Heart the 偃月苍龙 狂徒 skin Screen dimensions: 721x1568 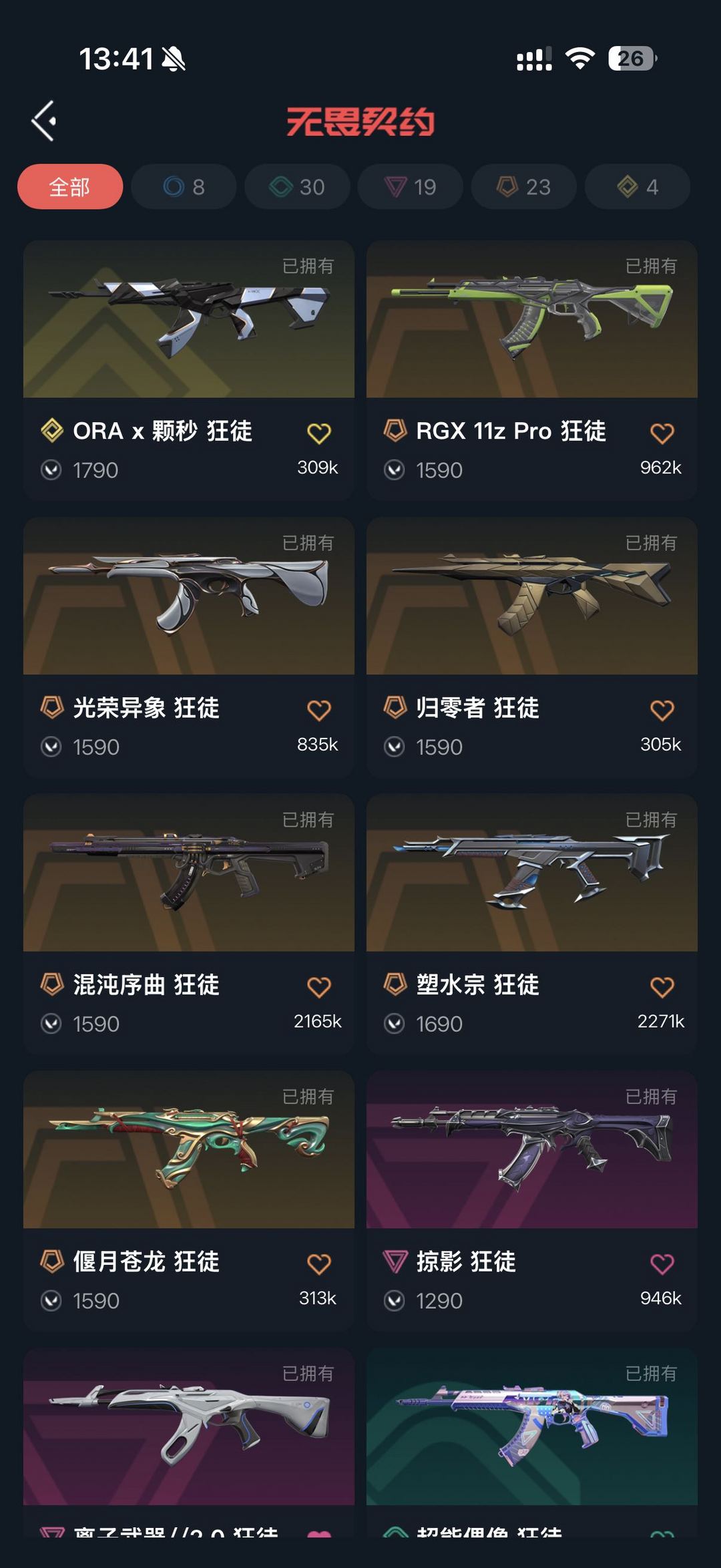319,1263
